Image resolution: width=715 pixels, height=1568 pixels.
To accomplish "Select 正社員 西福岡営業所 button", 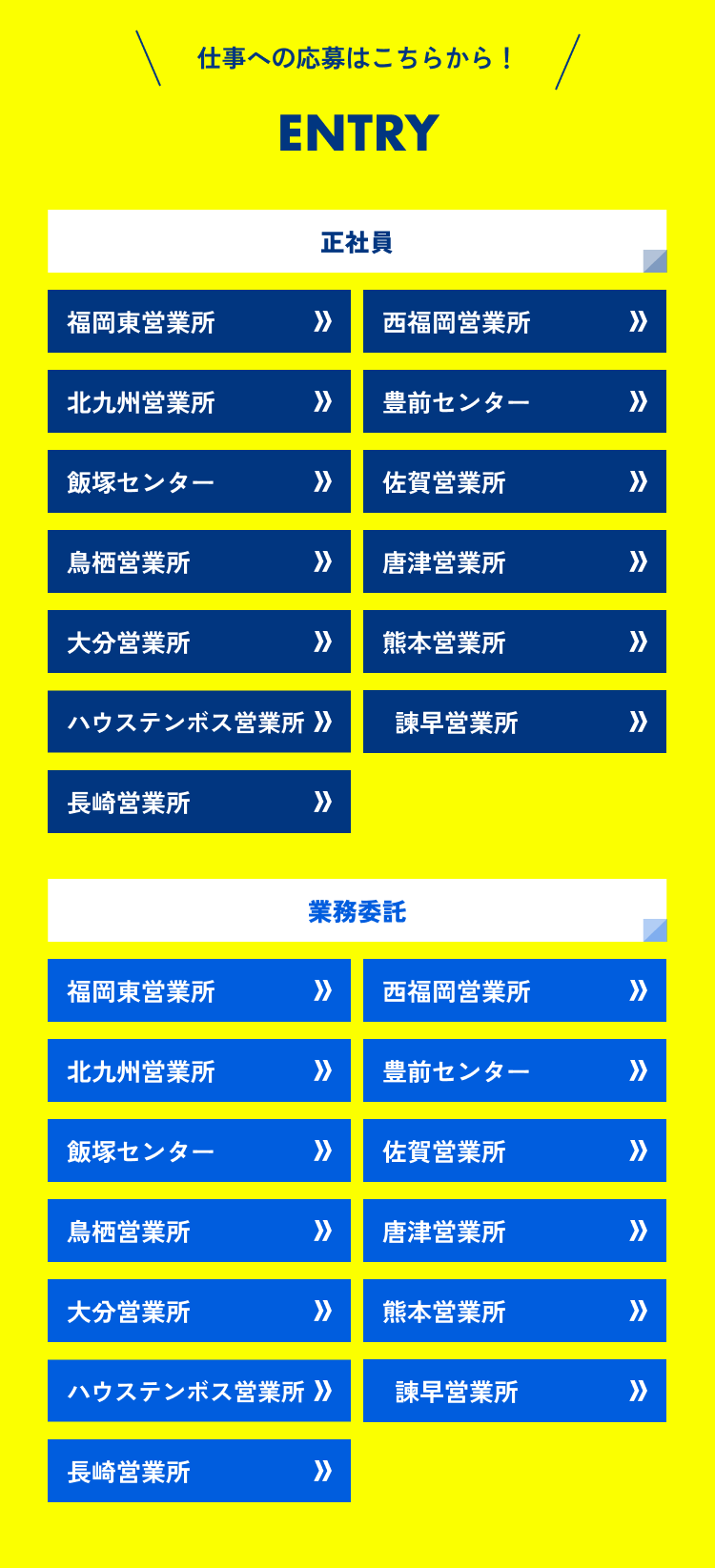I will point(515,322).
